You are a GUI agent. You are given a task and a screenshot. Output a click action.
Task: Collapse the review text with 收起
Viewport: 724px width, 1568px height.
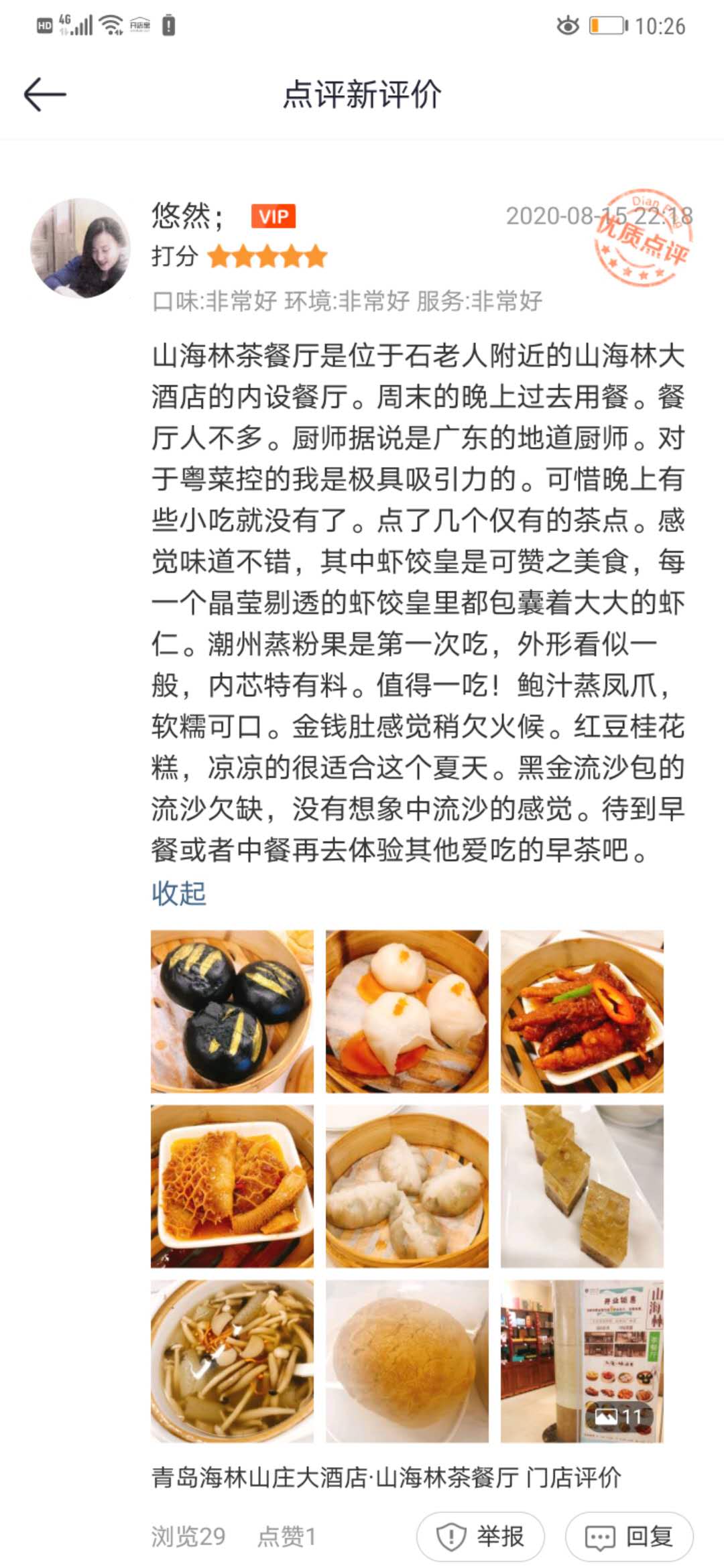tap(178, 893)
